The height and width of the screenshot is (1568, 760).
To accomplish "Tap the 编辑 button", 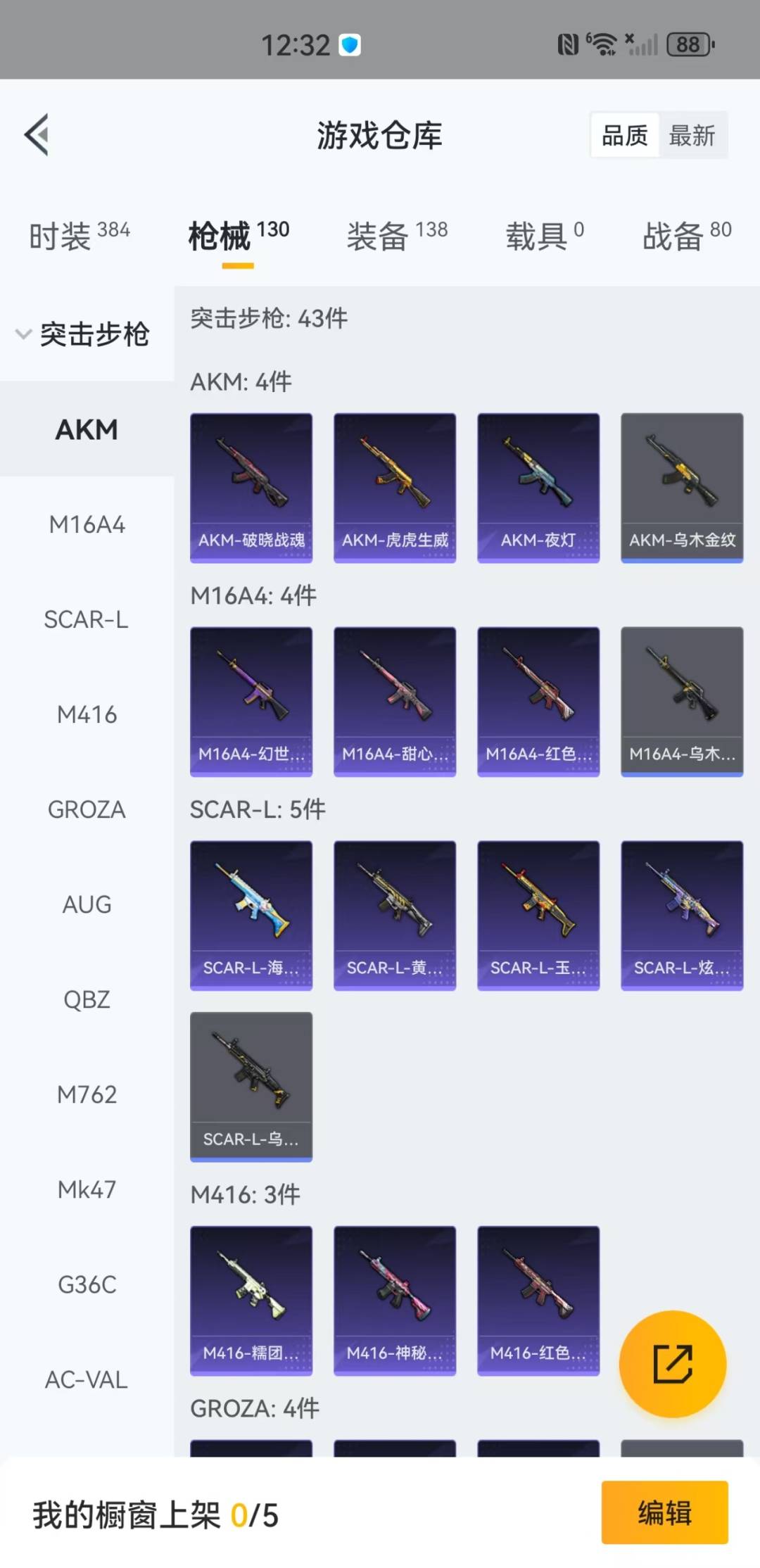I will point(664,1512).
